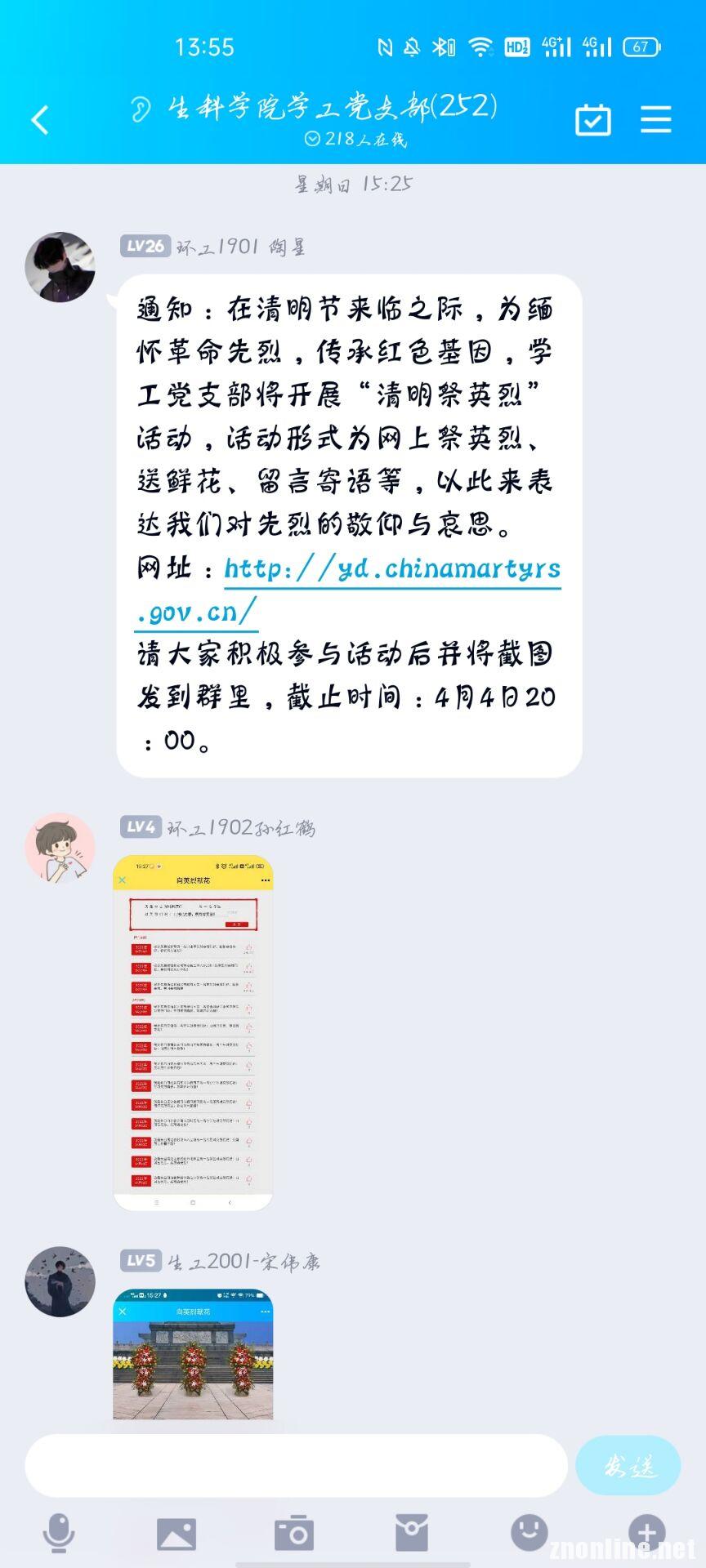706x1568 pixels.
Task: Go back from the group chat
Action: 40,120
